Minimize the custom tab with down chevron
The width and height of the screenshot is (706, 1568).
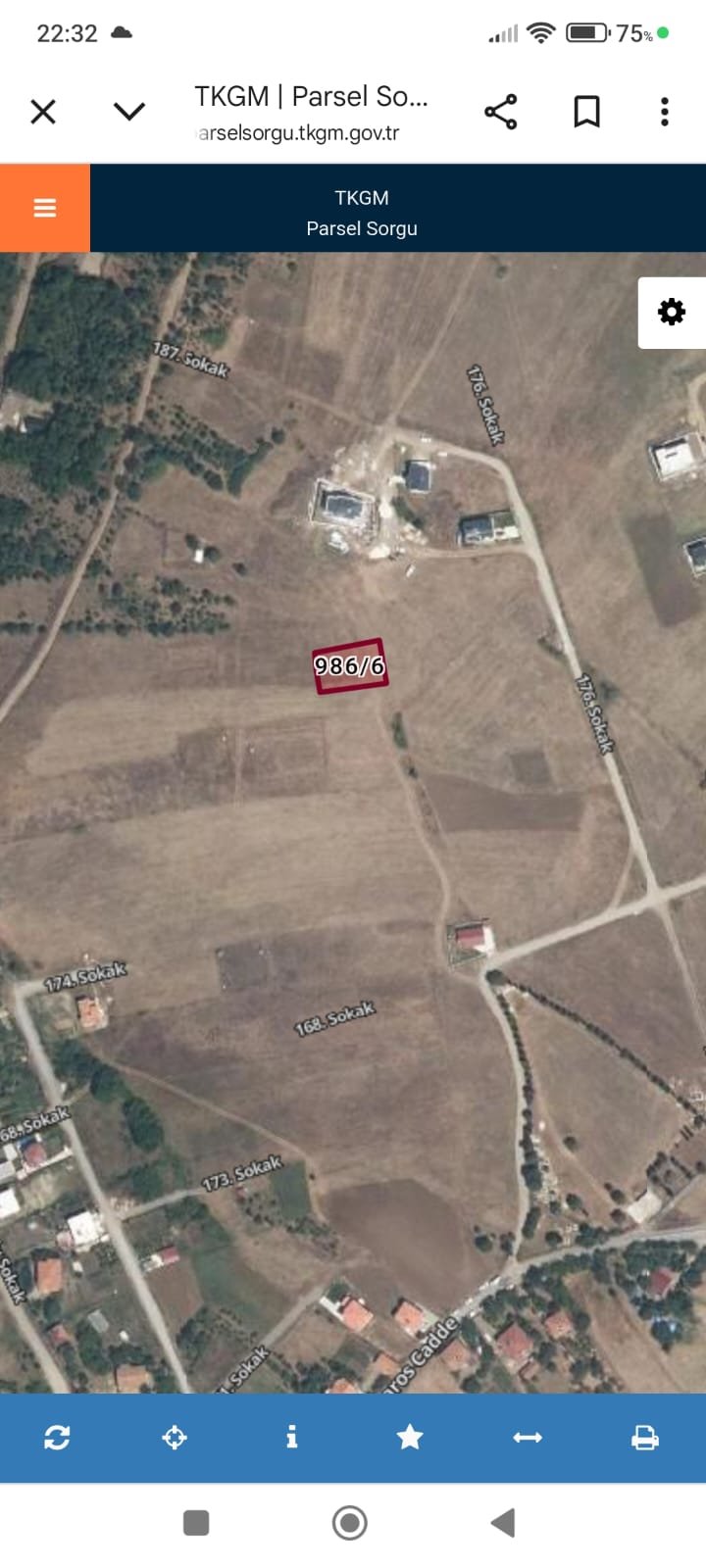coord(129,111)
